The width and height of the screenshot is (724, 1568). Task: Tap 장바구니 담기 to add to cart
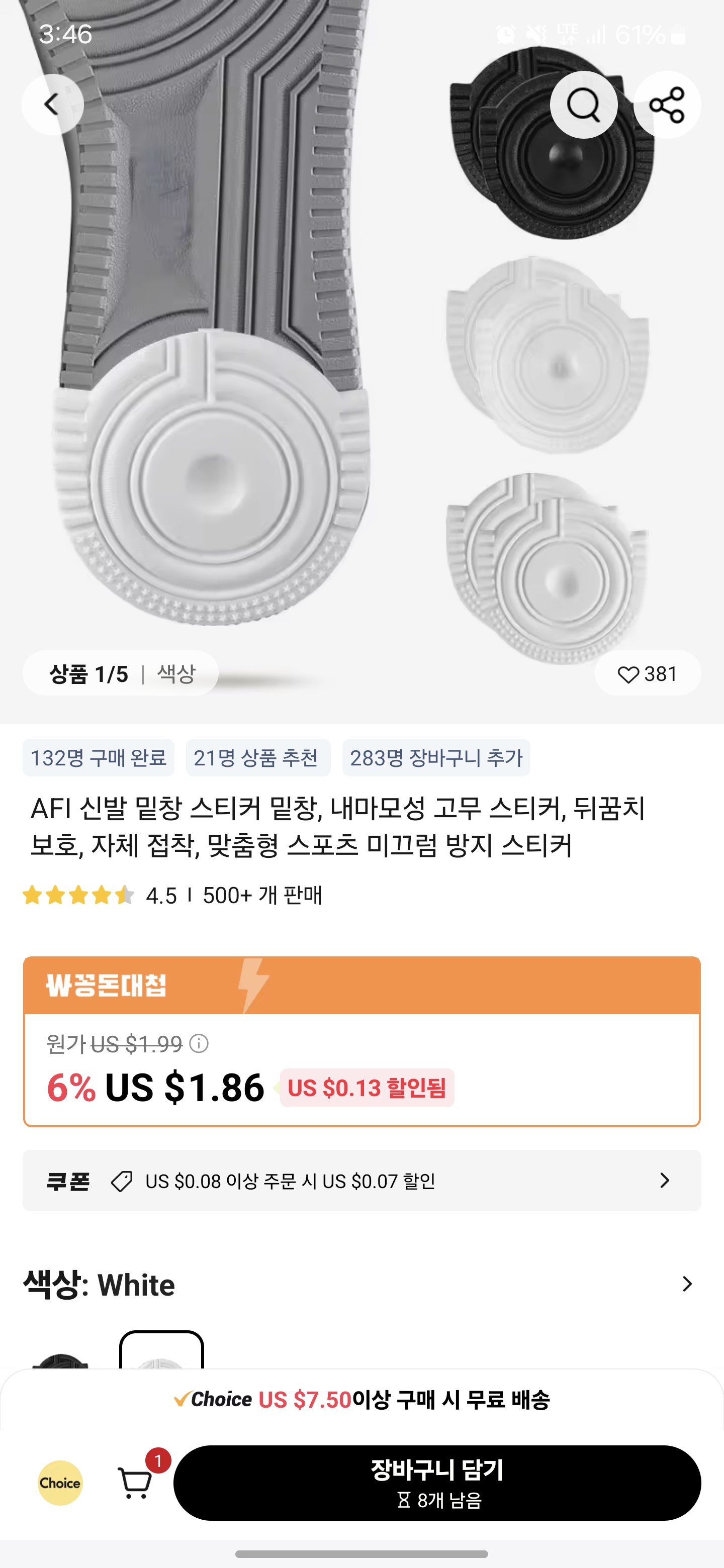tap(437, 1483)
